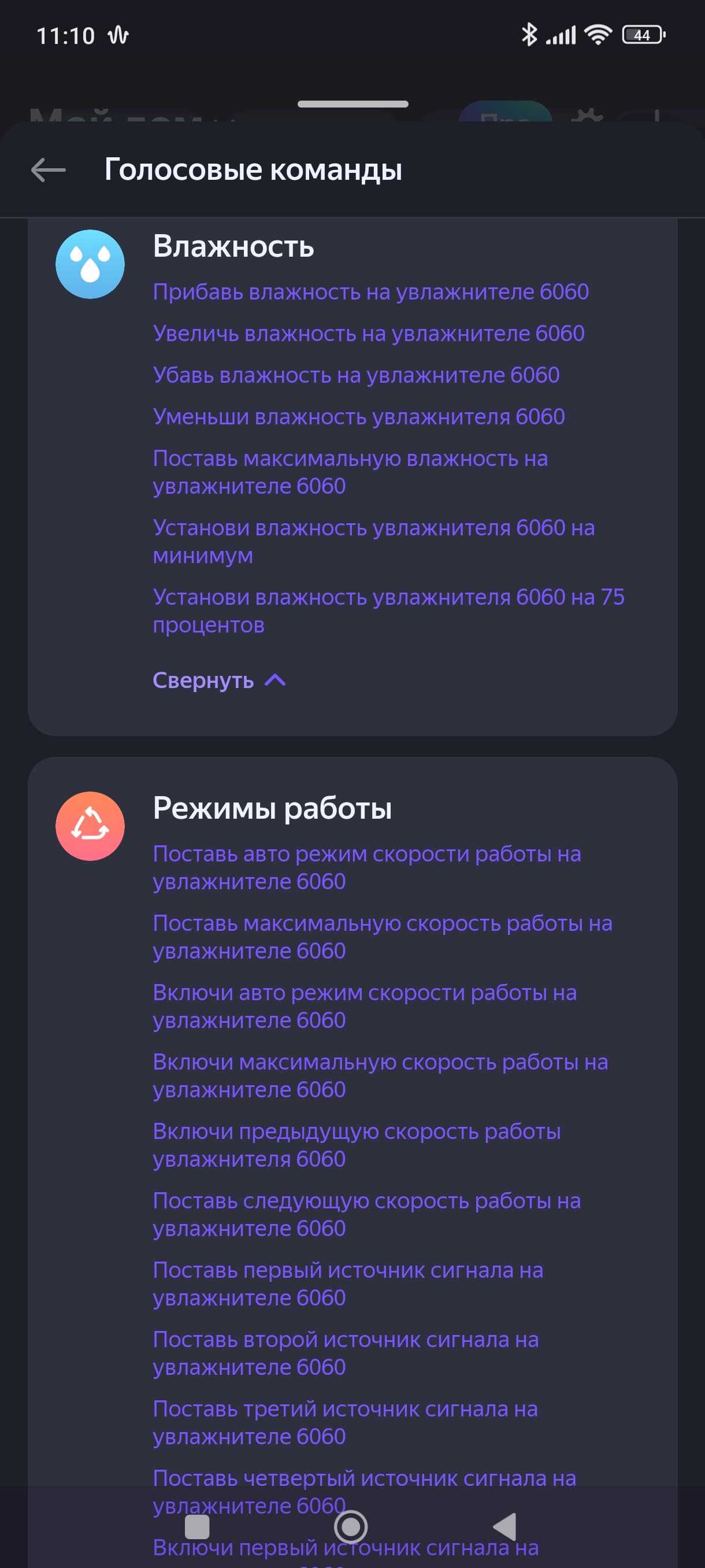Select Поставь максимальную влажность command
This screenshot has width=705, height=1568.
pos(350,472)
